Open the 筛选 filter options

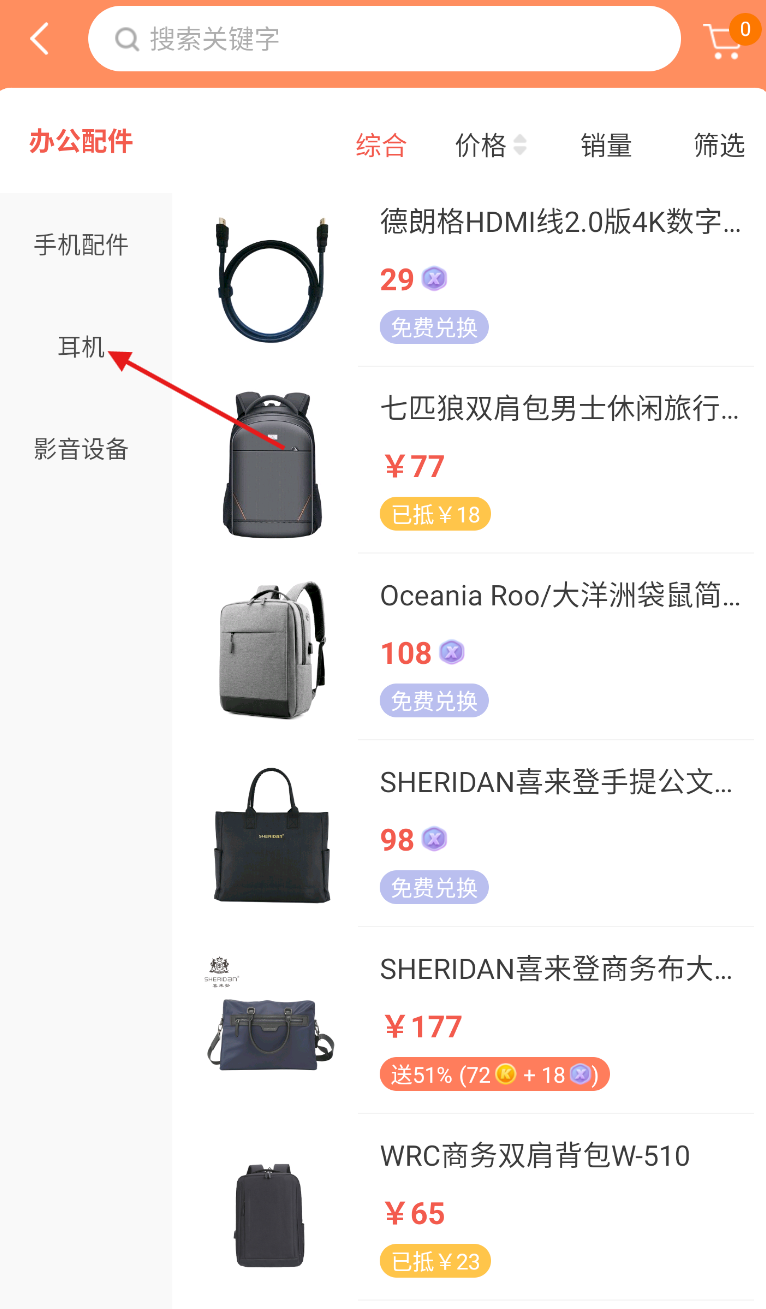(719, 146)
